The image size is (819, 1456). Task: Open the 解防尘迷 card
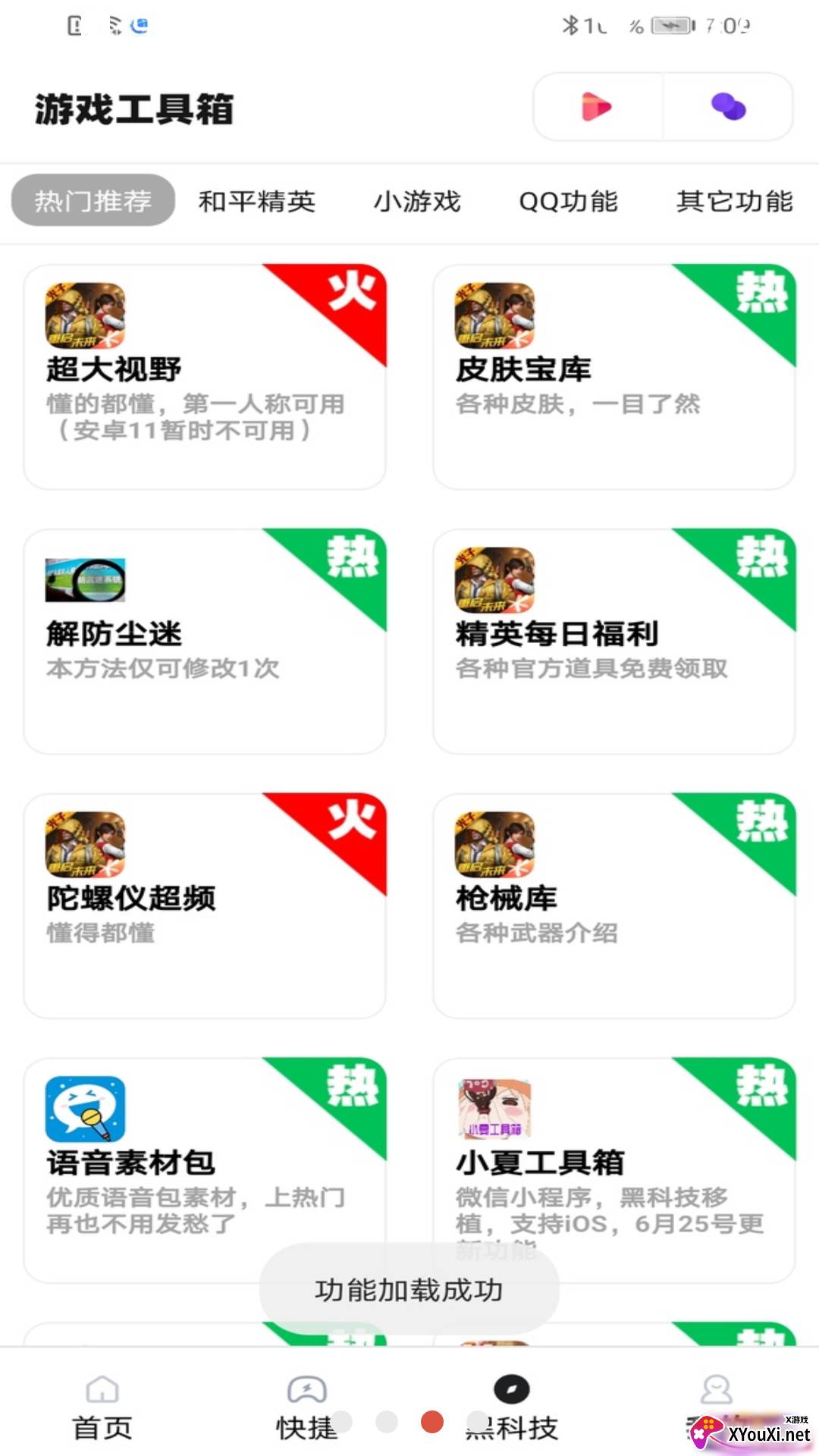click(204, 642)
